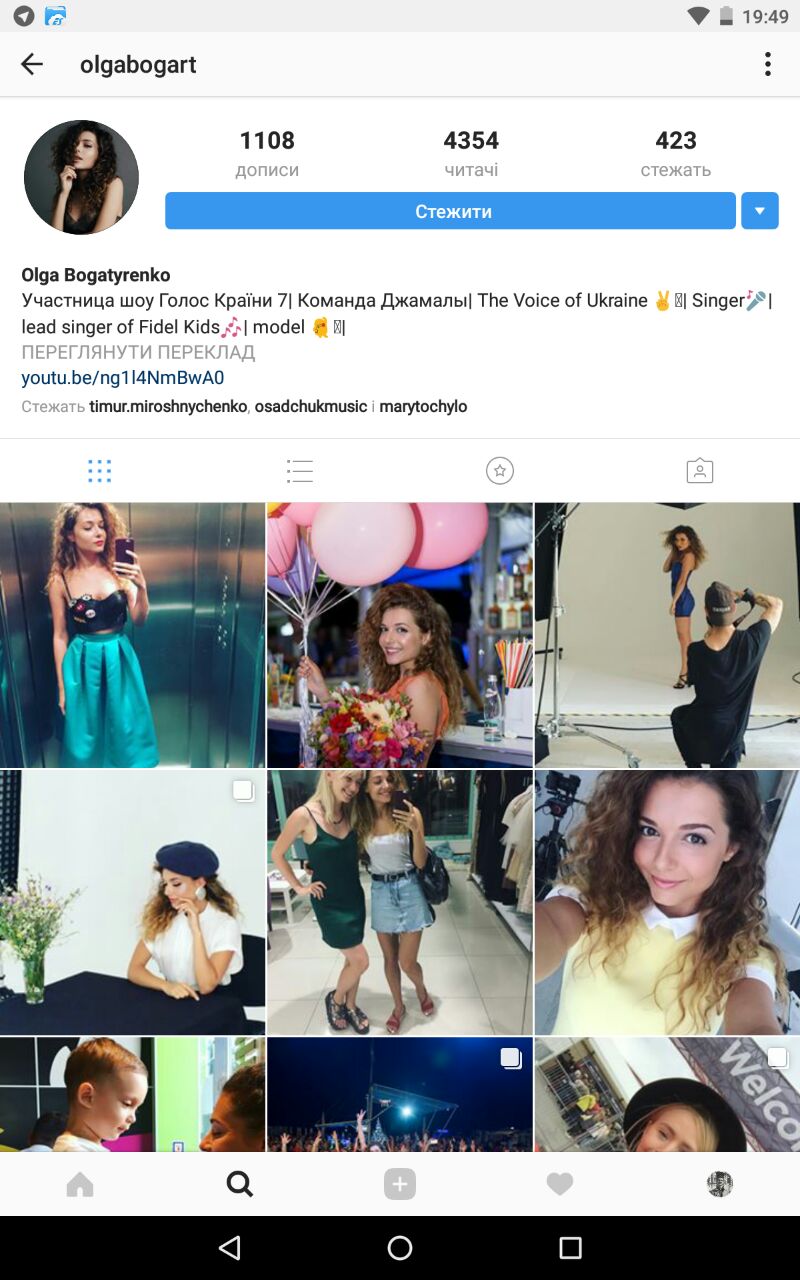
Task: Open the profile picture of olgabogart
Action: point(81,177)
